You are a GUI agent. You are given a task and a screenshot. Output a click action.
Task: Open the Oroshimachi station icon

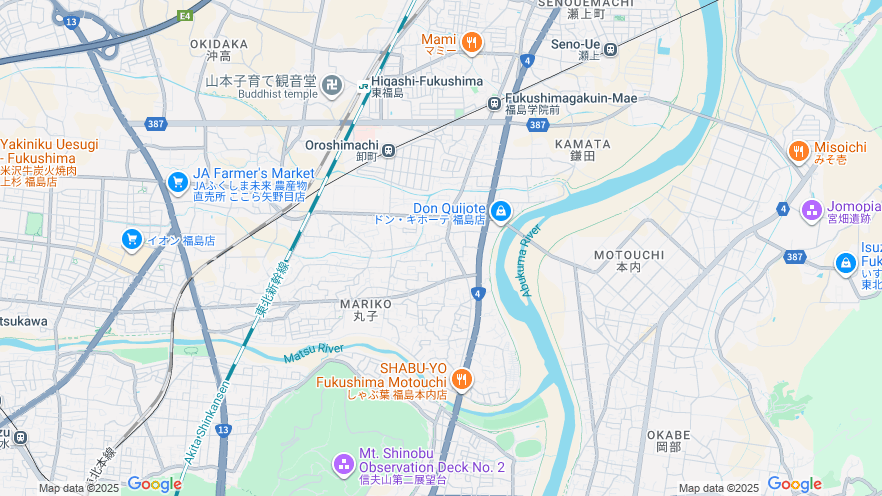(388, 151)
